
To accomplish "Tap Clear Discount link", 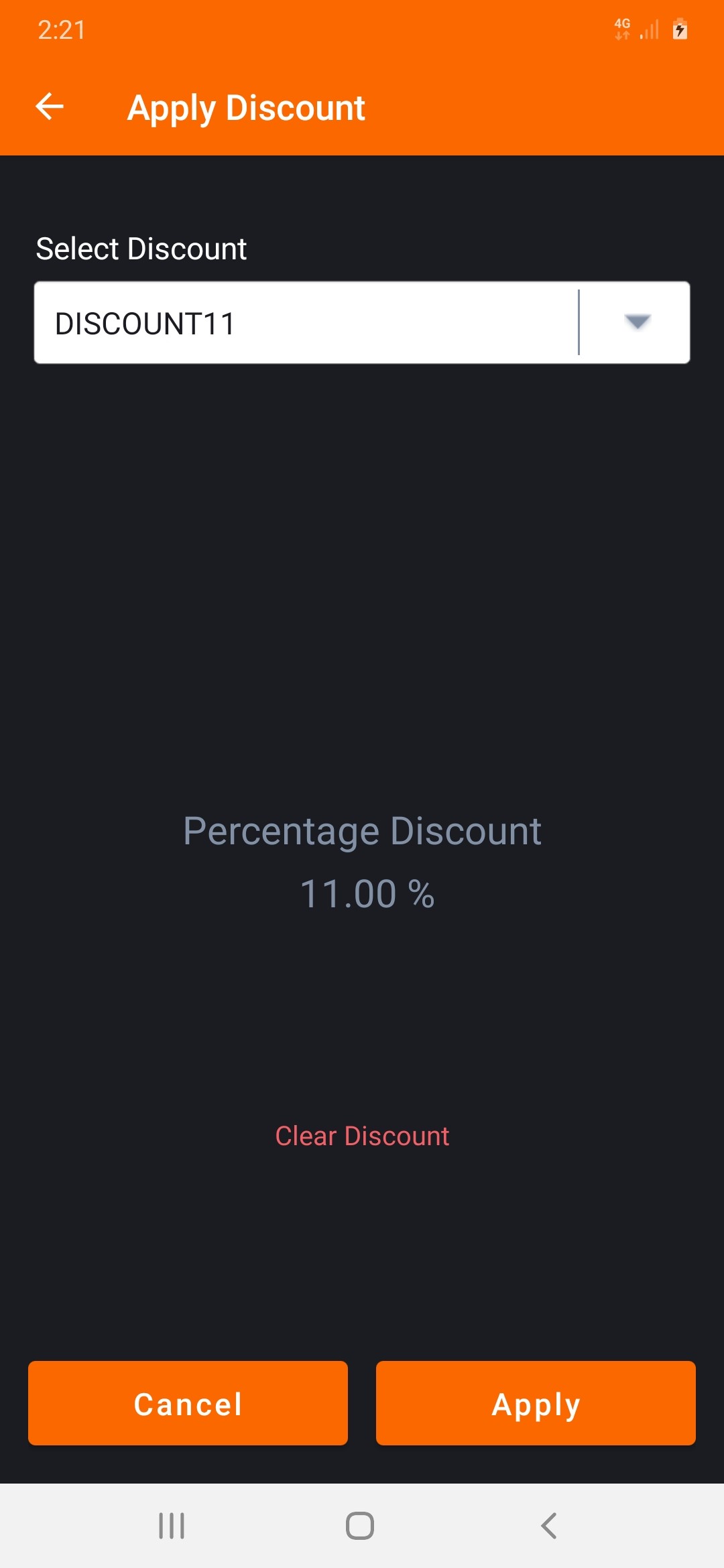I will tap(362, 1136).
